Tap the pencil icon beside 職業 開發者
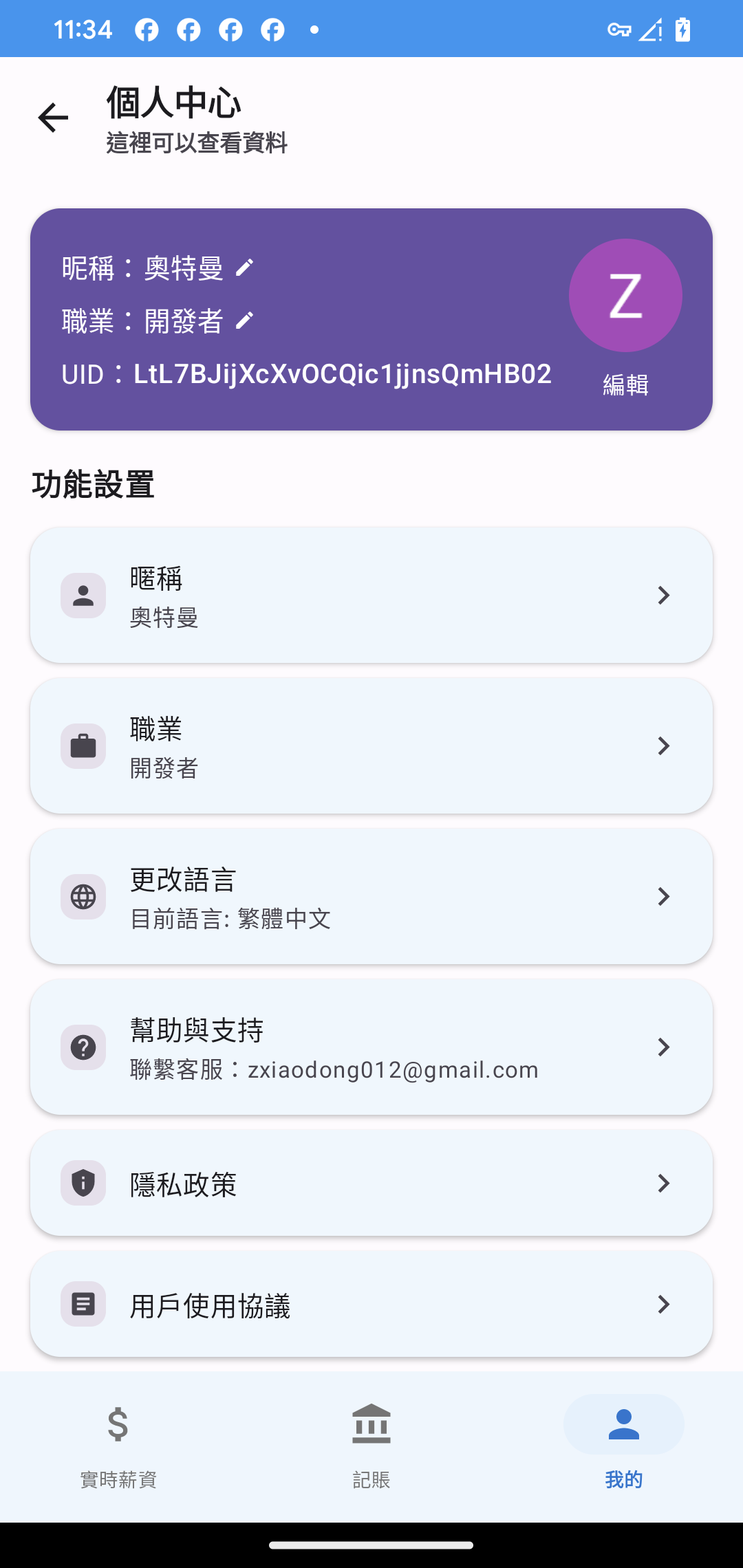 click(244, 320)
